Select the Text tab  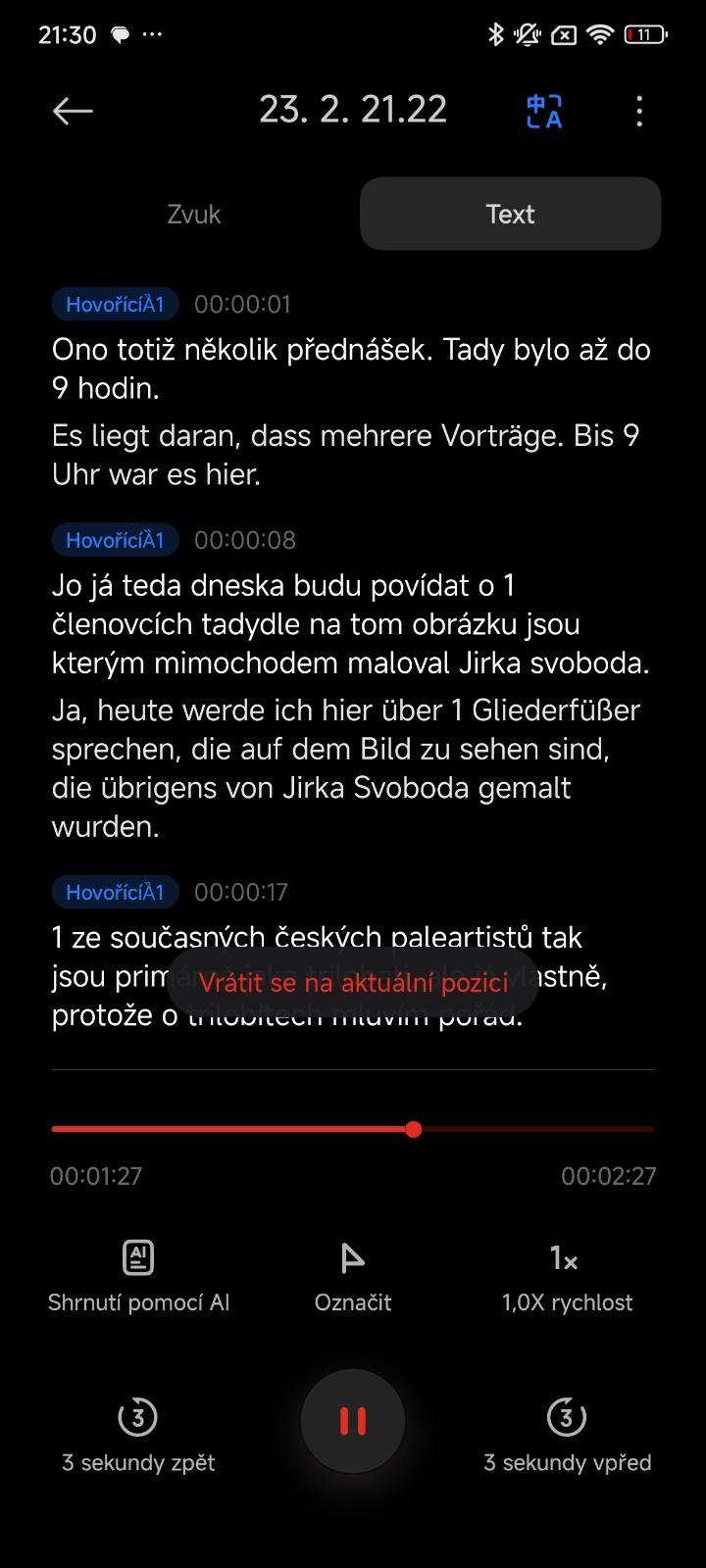click(x=510, y=214)
